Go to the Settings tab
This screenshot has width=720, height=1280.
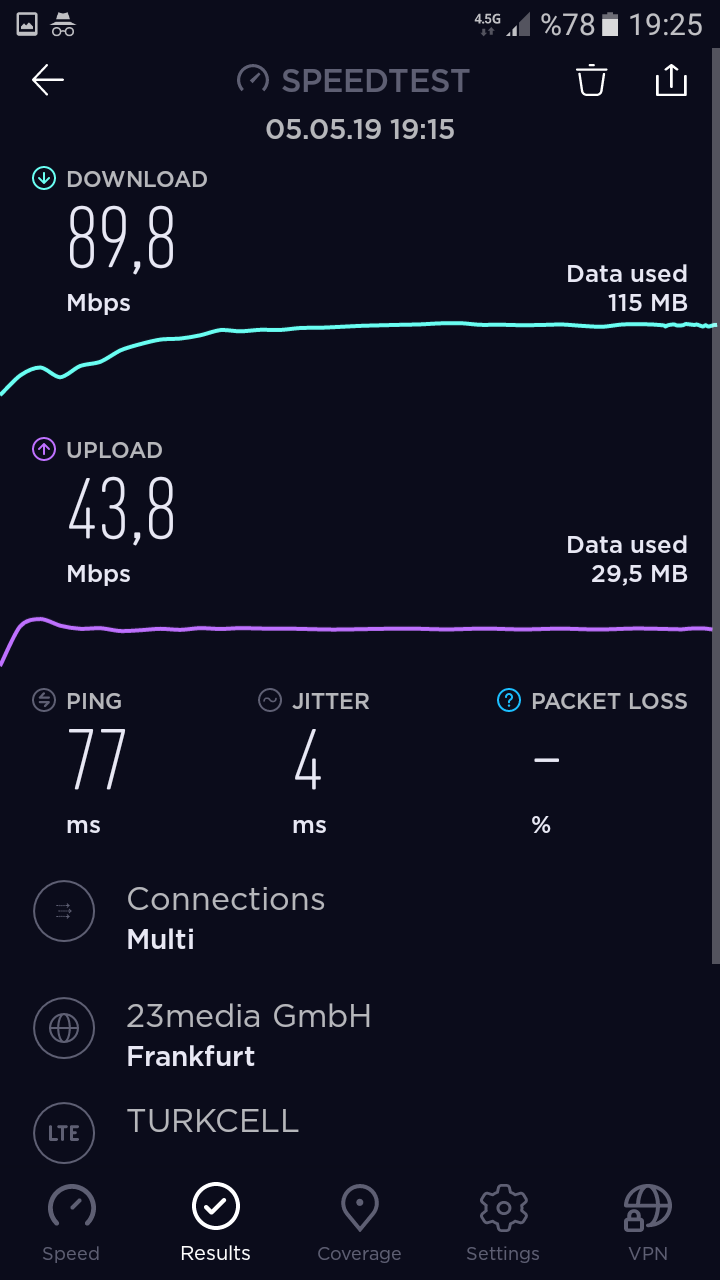pyautogui.click(x=503, y=1222)
